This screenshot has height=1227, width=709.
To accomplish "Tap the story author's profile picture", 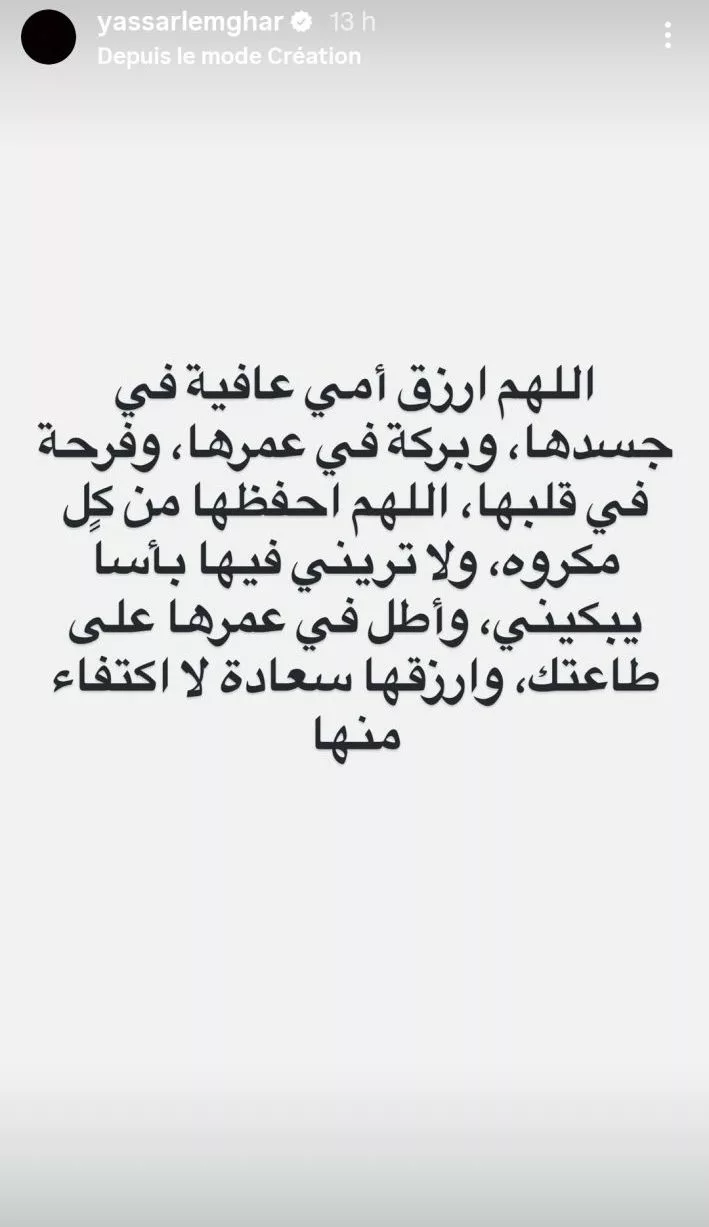I will tap(48, 37).
